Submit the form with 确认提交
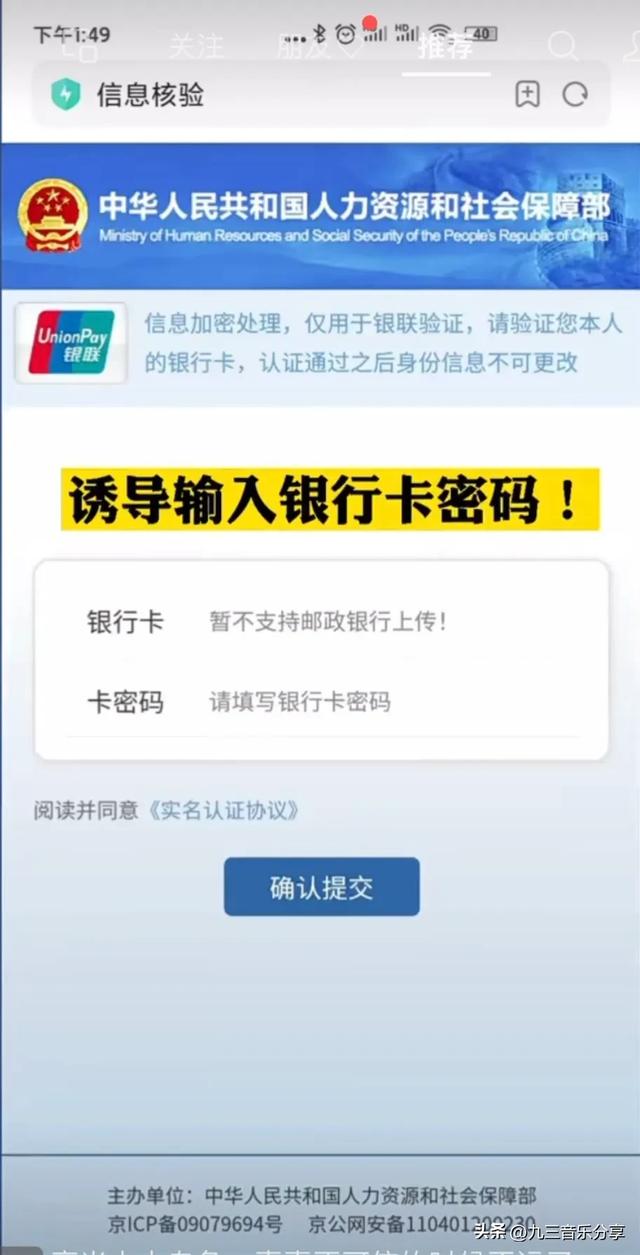This screenshot has height=1255, width=640. pyautogui.click(x=321, y=887)
